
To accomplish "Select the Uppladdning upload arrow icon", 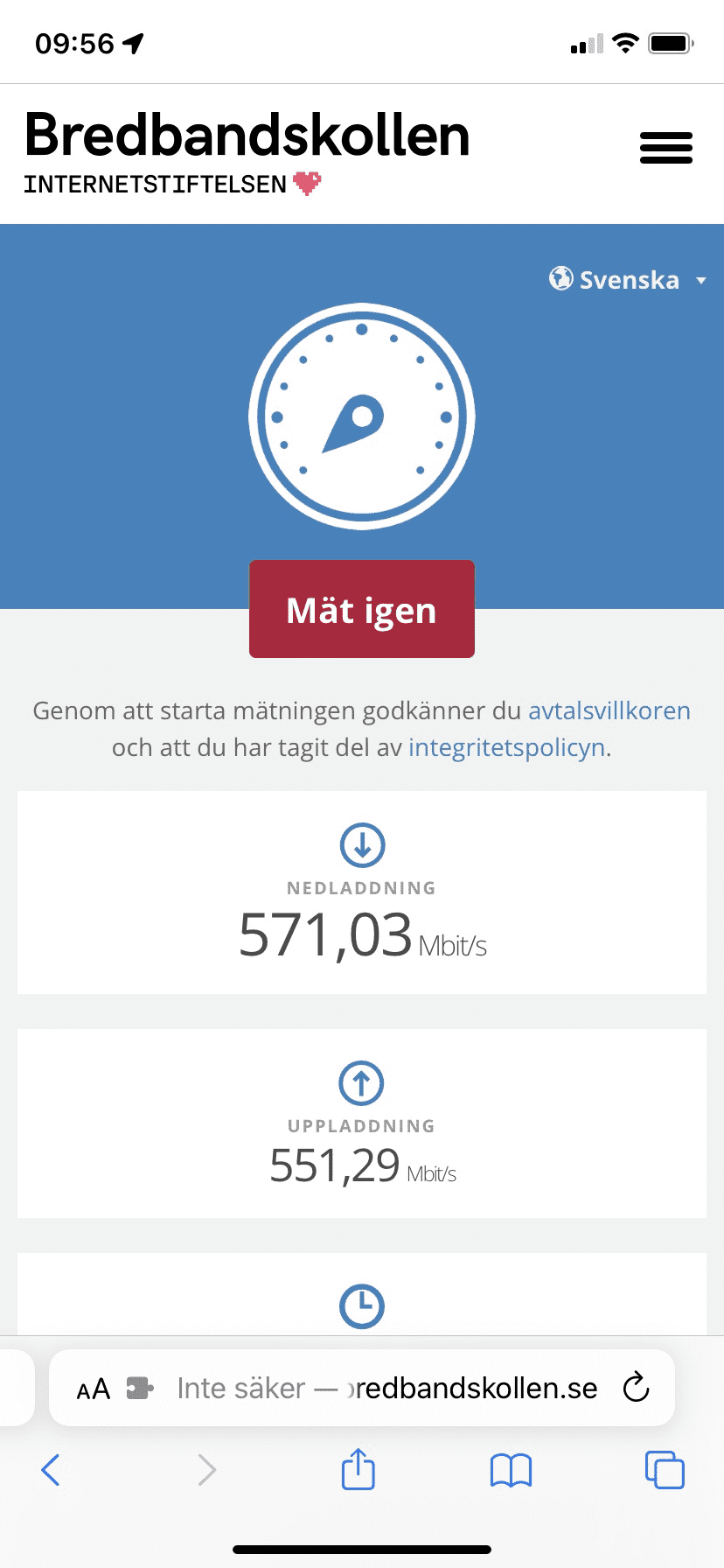I will coord(361,1083).
